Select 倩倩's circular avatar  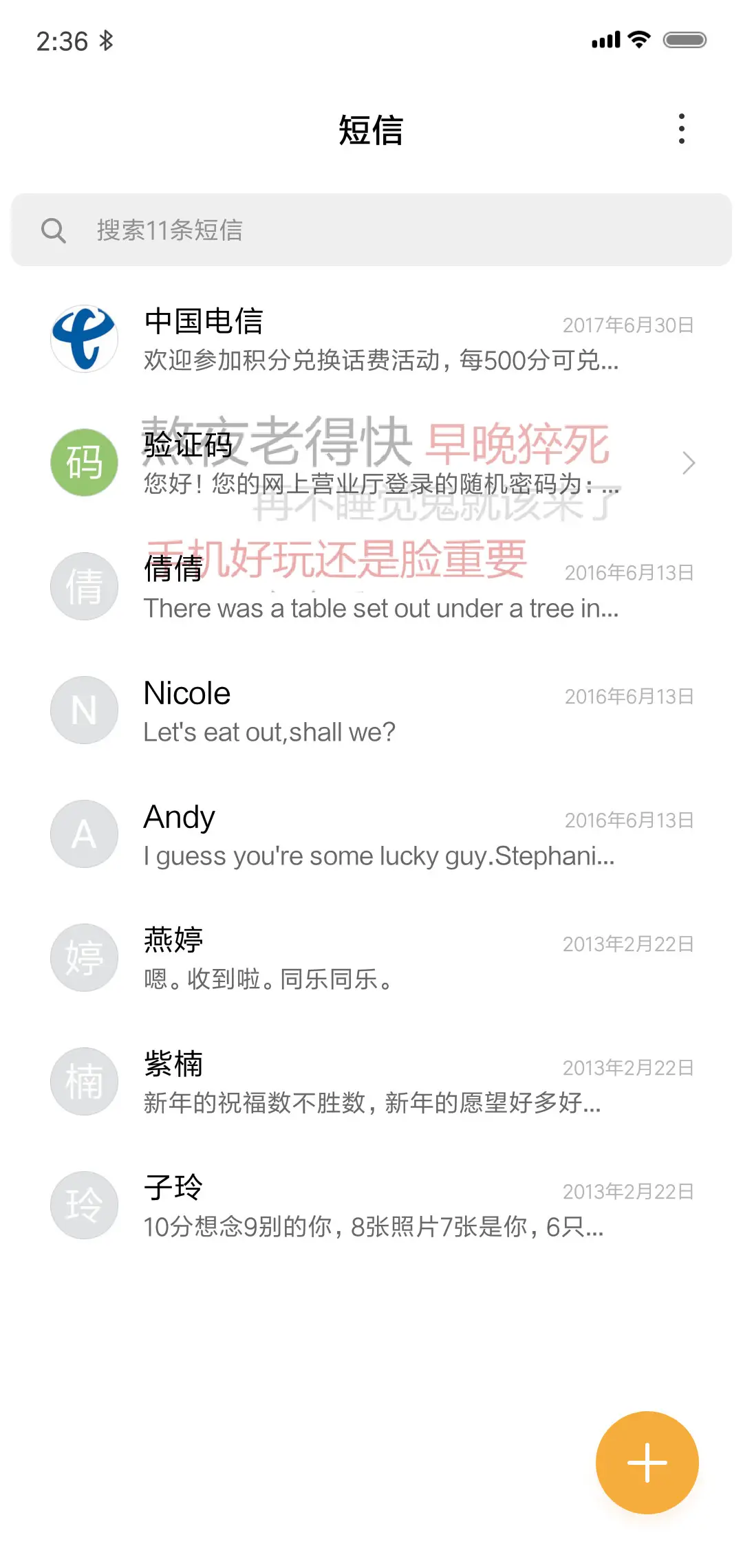pos(84,586)
